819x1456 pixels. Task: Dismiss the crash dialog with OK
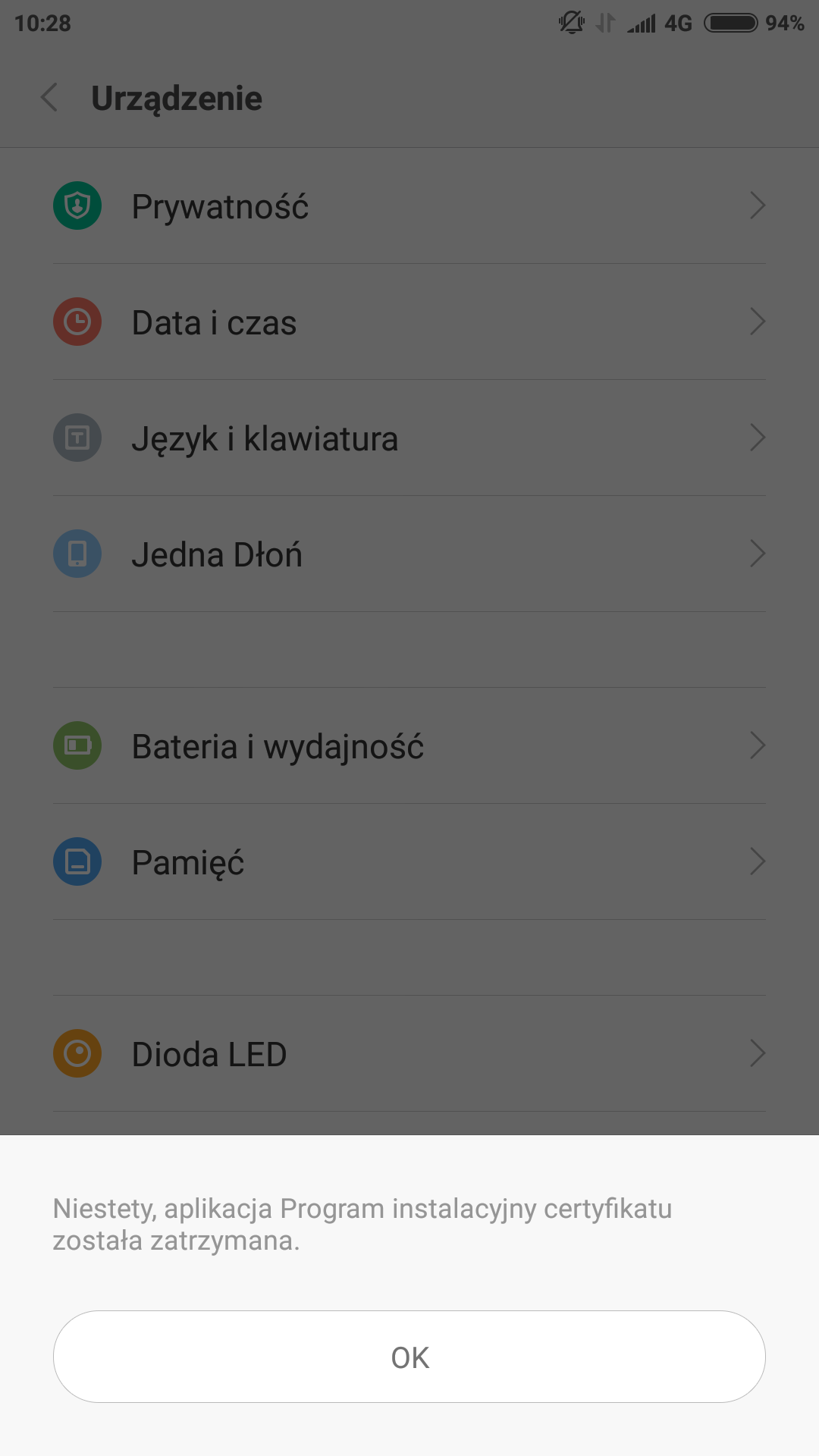tap(409, 1357)
